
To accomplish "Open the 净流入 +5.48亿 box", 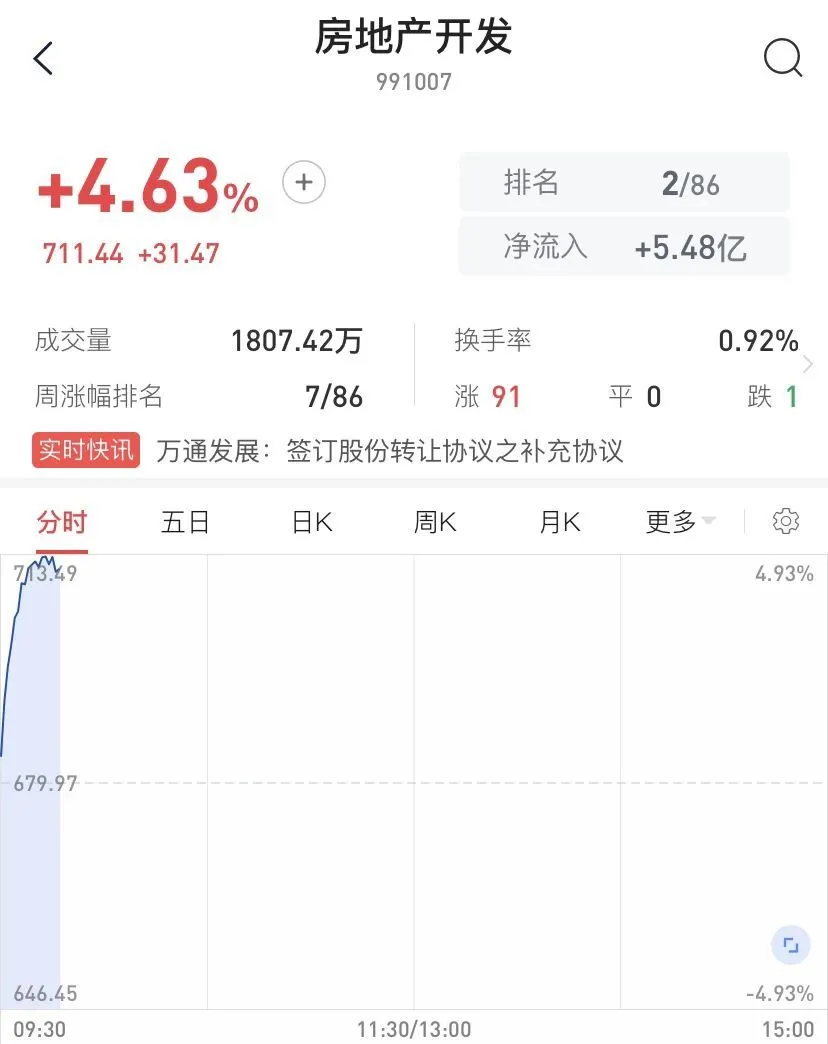I will (624, 247).
